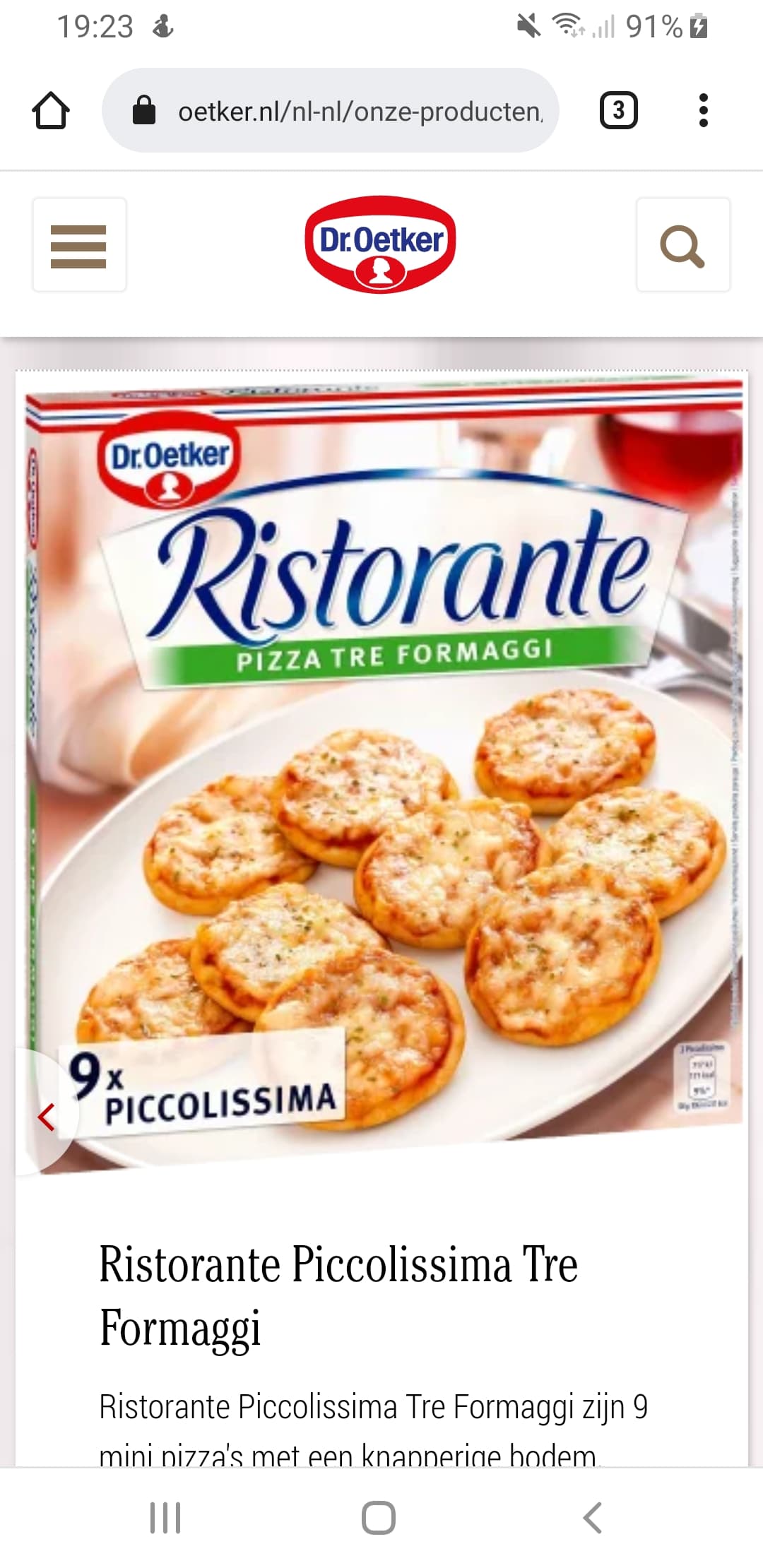Screen dimensions: 763x1568
Task: Open the site search magnifier
Action: tap(683, 245)
